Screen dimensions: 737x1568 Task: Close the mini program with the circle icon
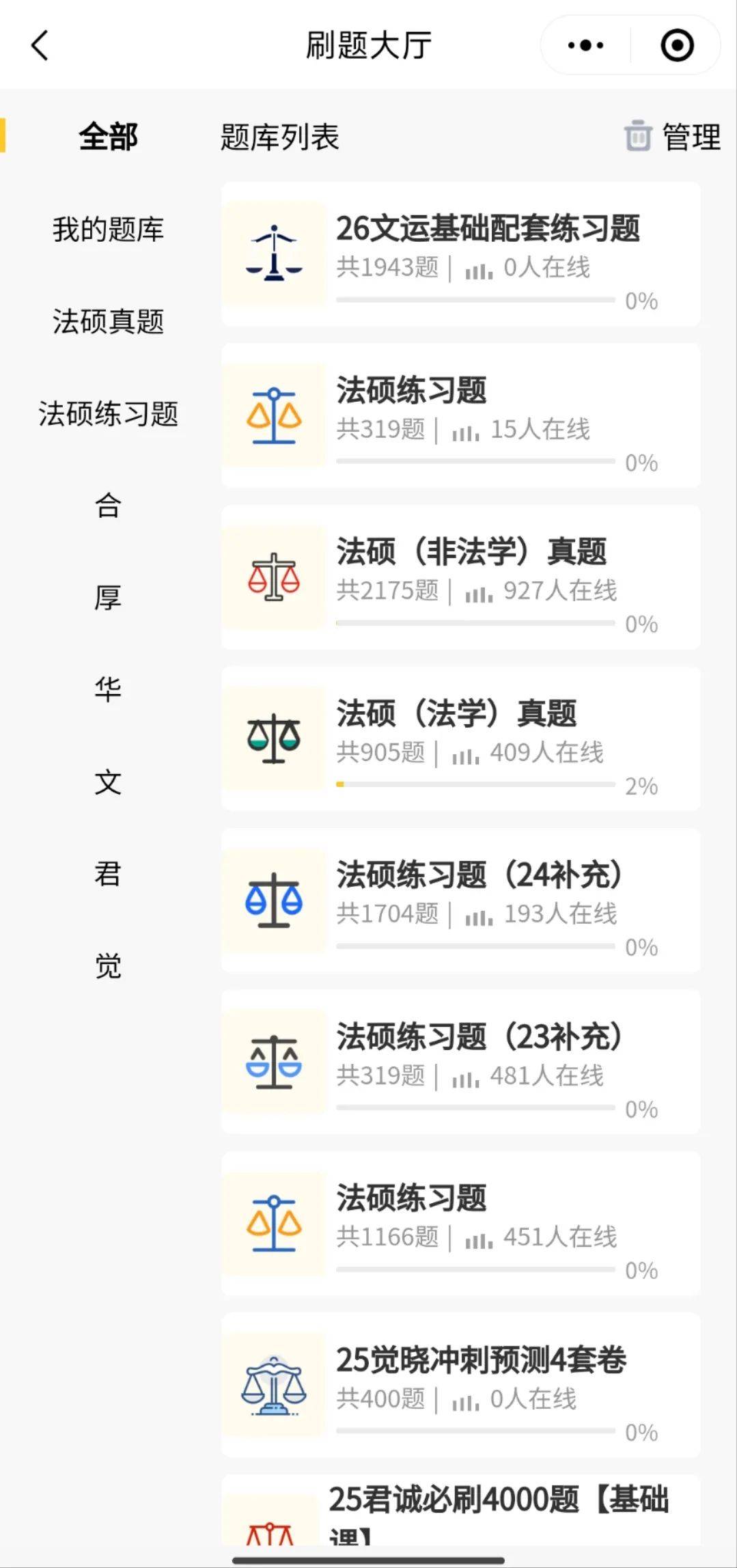coord(677,46)
